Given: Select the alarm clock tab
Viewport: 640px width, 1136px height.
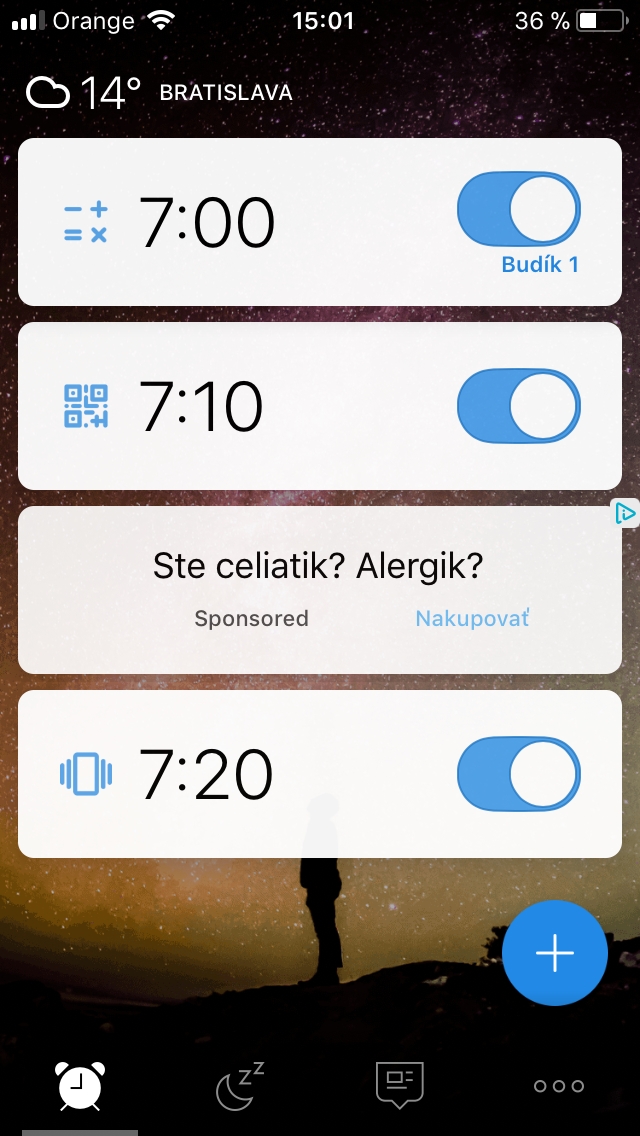Looking at the screenshot, I should 80,1085.
